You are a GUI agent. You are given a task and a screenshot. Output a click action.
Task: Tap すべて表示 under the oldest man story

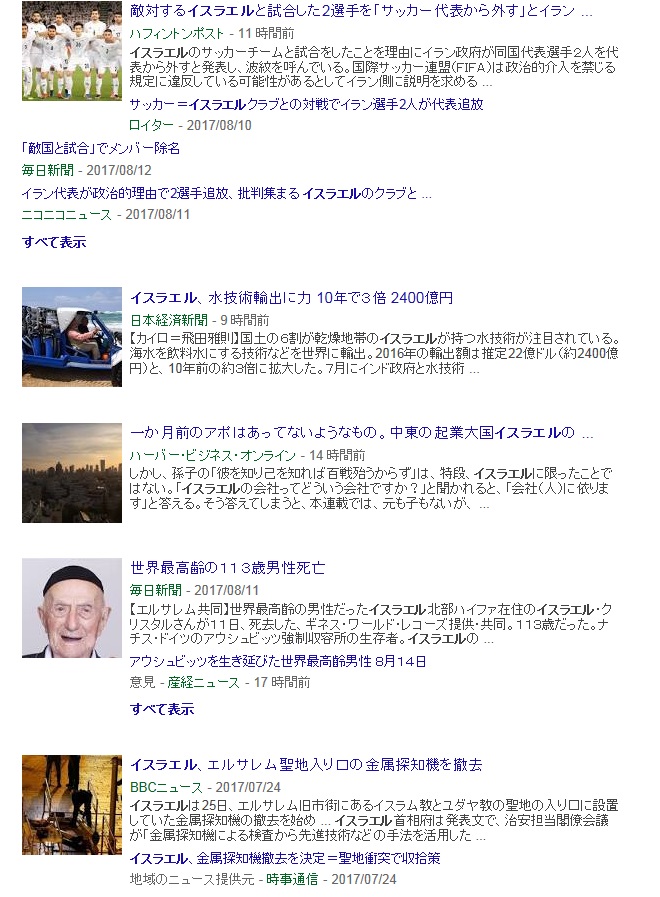click(x=162, y=709)
